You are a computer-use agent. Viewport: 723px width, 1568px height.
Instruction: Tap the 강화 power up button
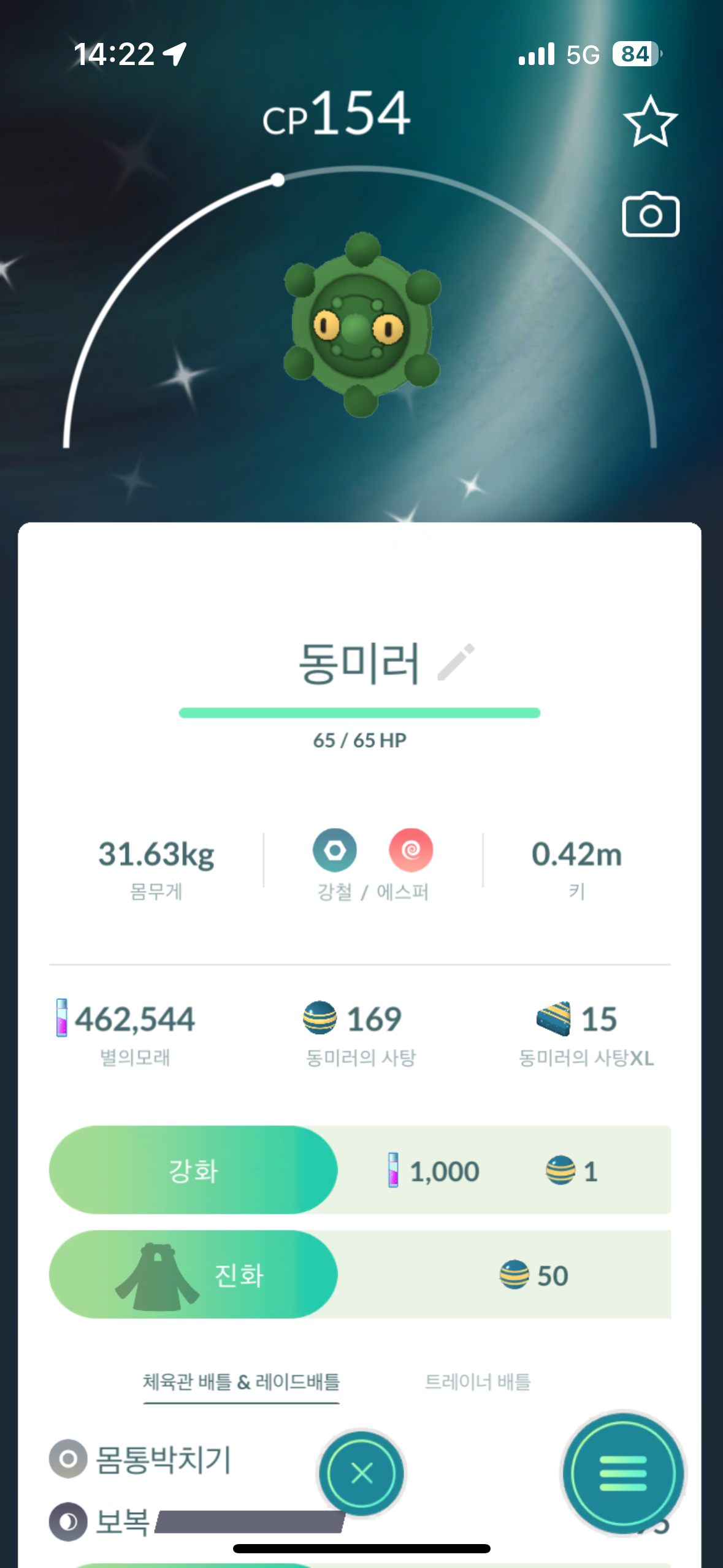point(193,1170)
